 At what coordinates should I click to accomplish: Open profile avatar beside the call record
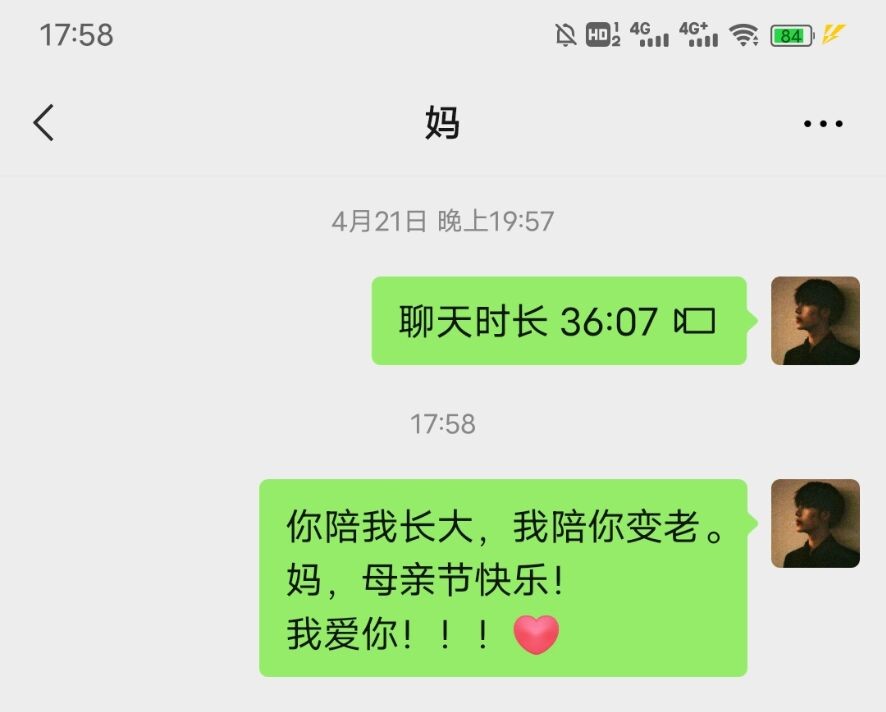pos(815,321)
